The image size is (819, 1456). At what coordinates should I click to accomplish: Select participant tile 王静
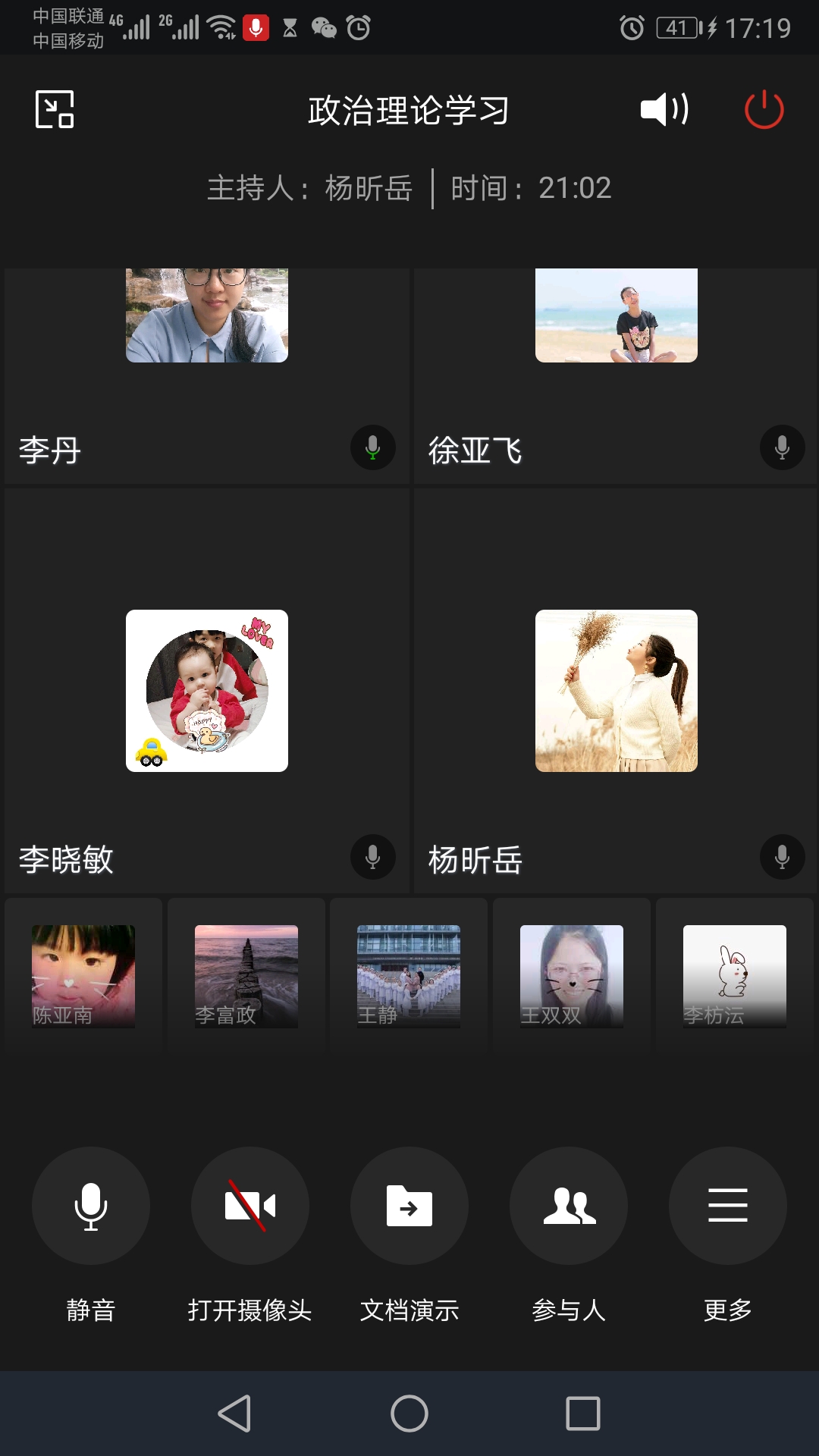click(409, 976)
